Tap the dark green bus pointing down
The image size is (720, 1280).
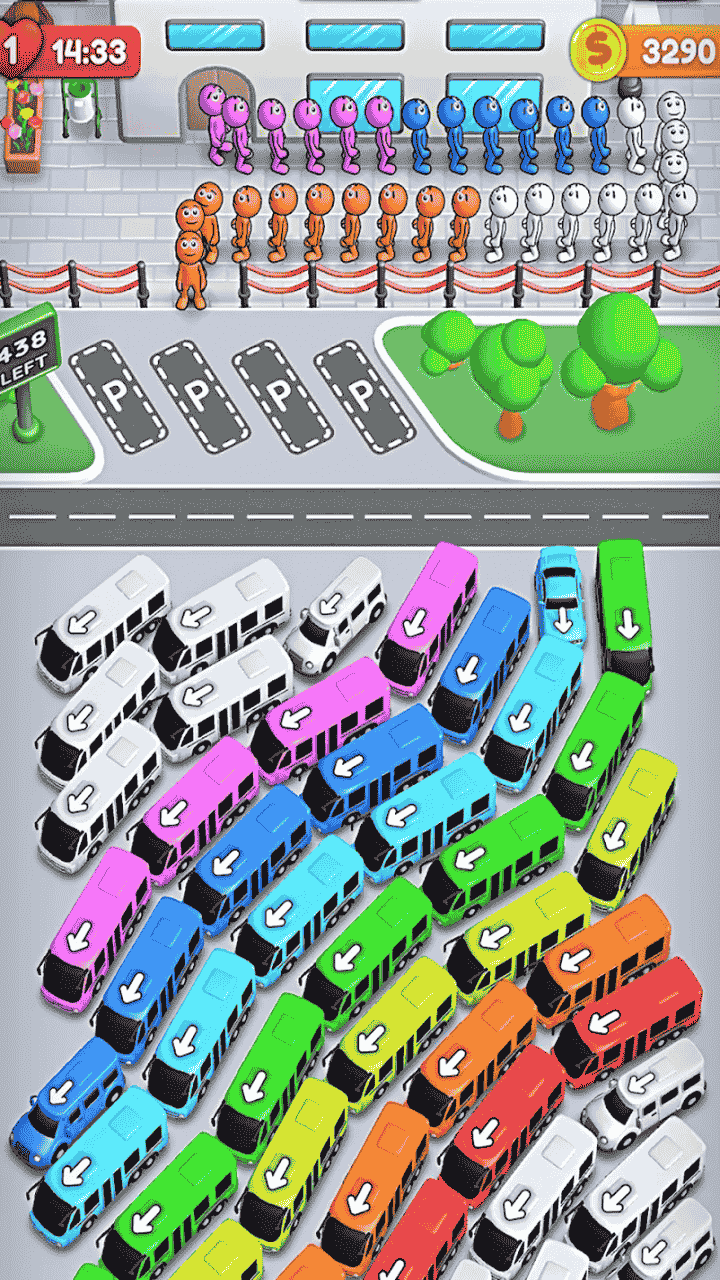(624, 608)
